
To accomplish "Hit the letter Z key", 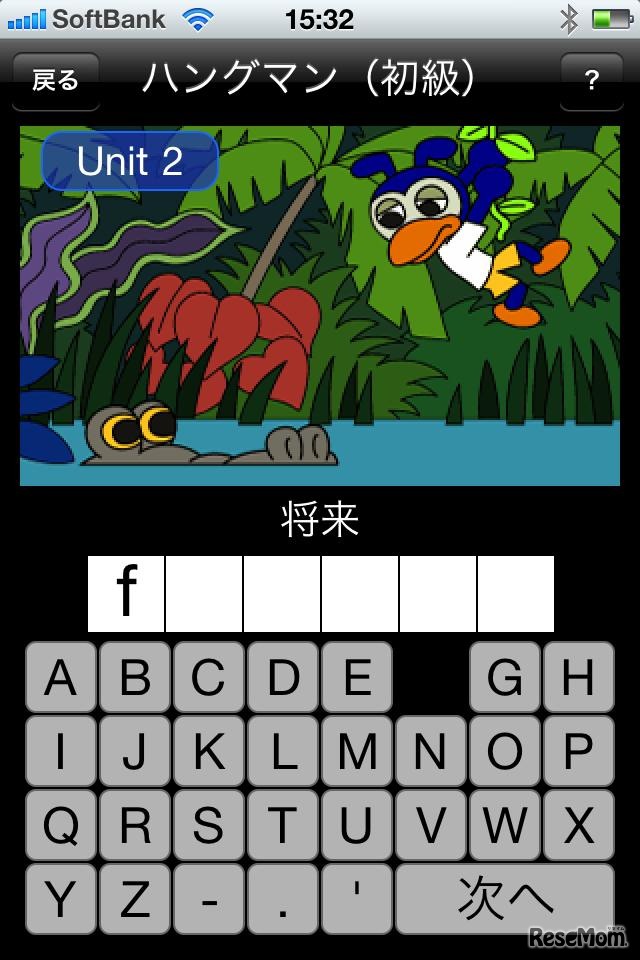I will [x=135, y=899].
